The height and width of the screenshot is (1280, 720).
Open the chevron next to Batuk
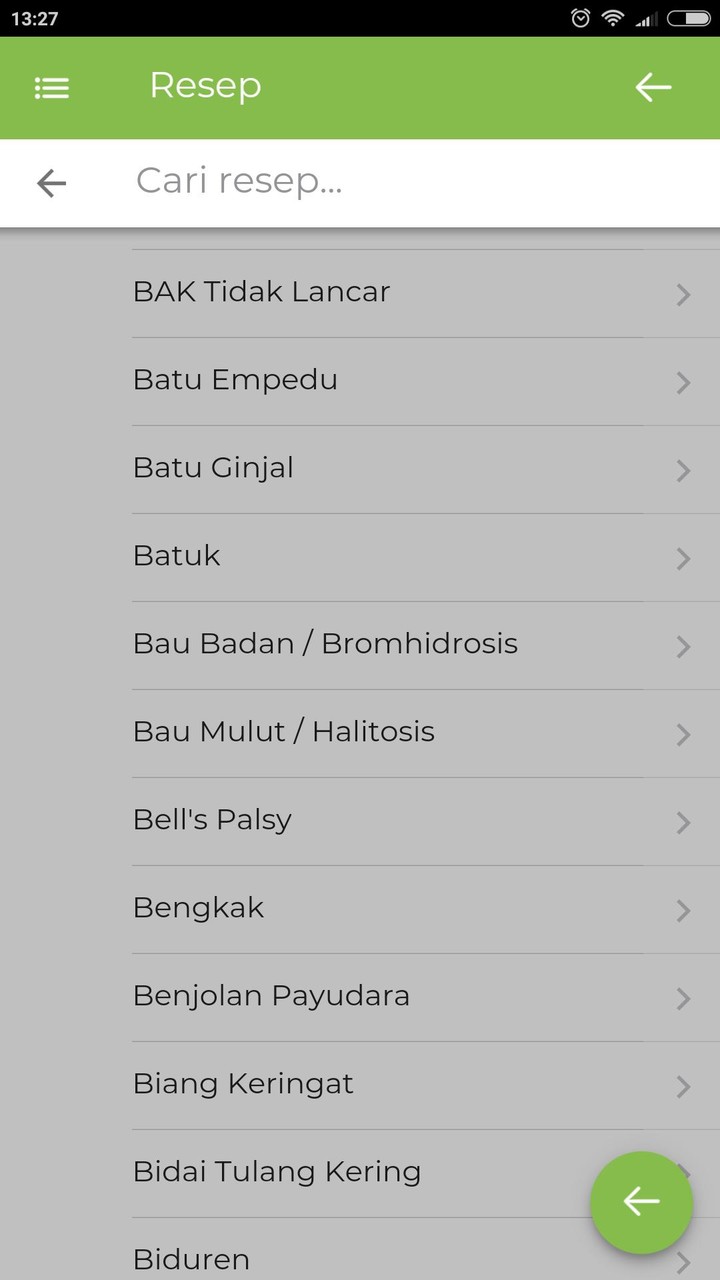click(x=683, y=559)
